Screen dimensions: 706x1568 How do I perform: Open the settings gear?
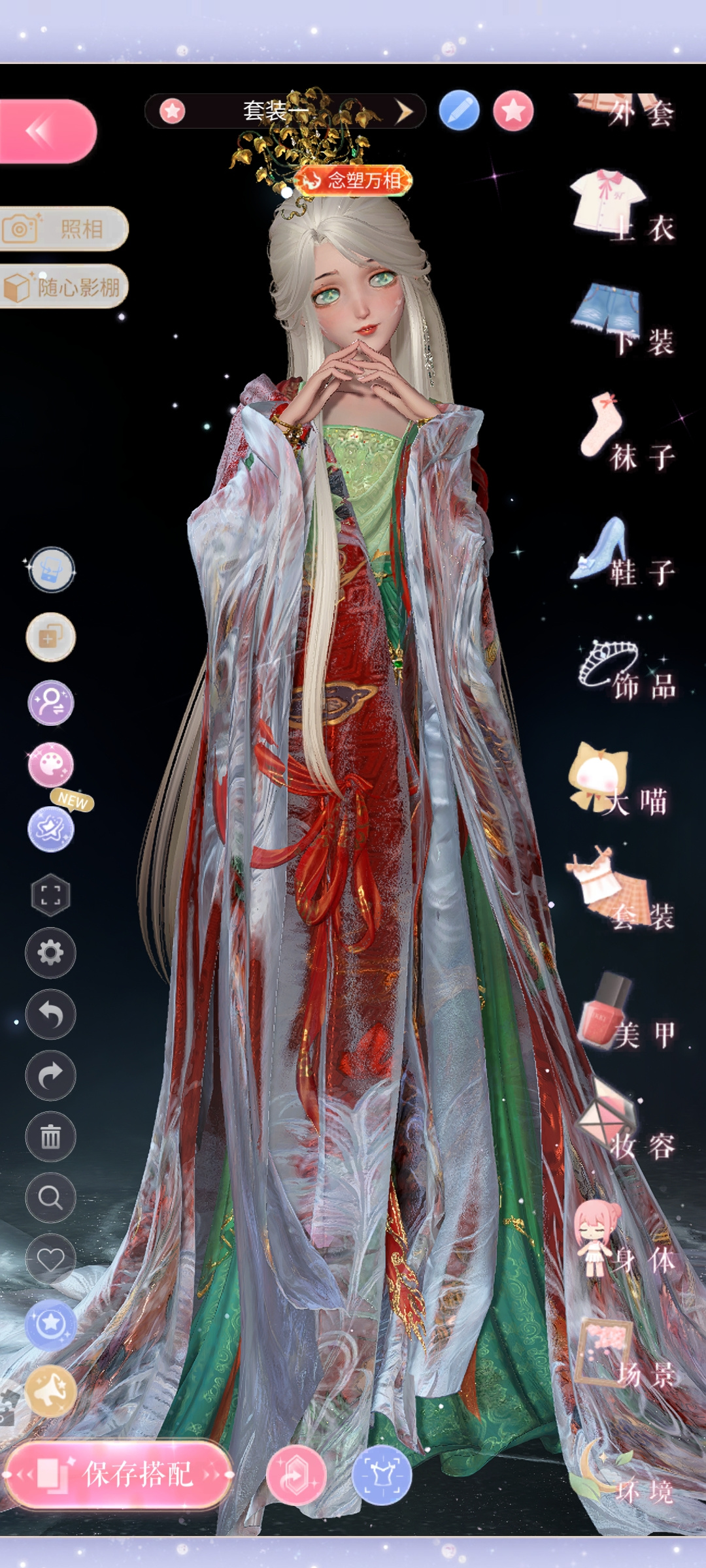tap(50, 953)
